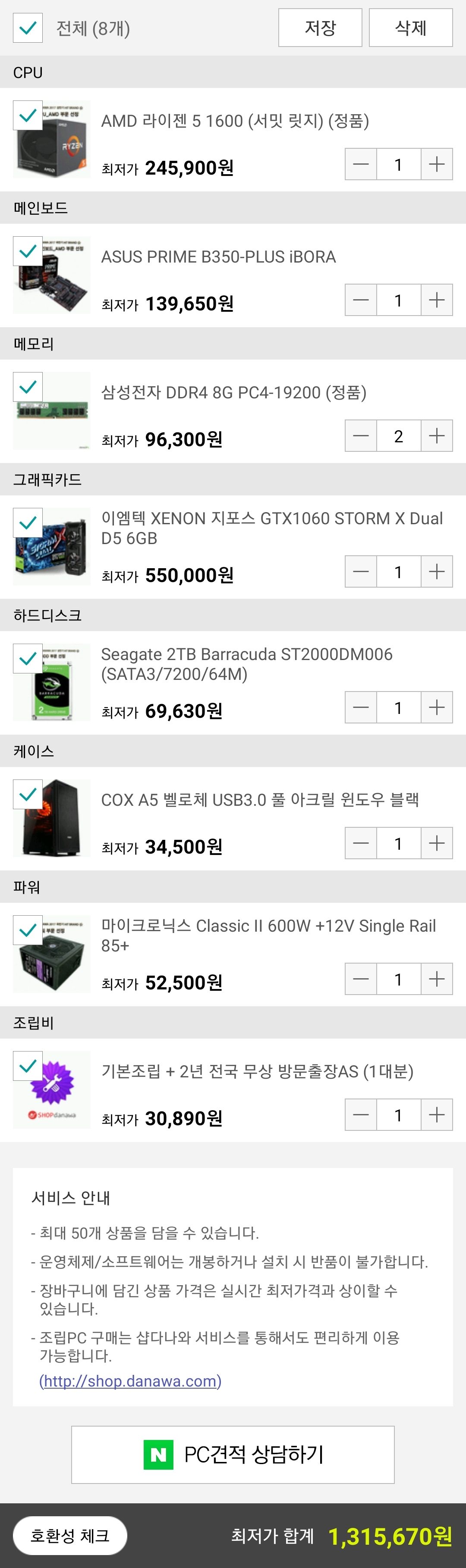Screen dimensions: 466x1568
Task: Decrease quantity of 마이크로닉스 Classic II 600W
Action: 361,979
